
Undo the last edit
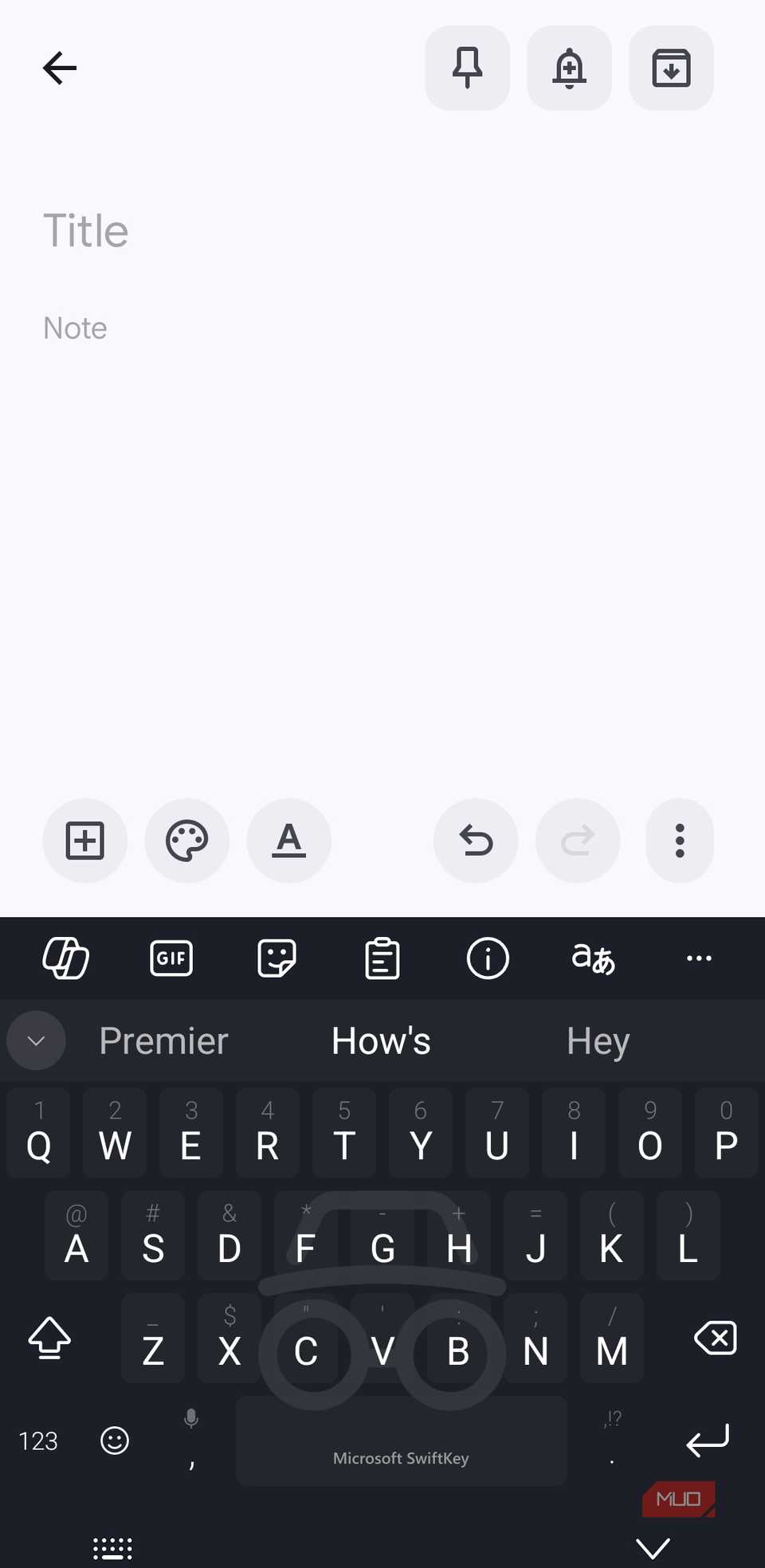476,841
